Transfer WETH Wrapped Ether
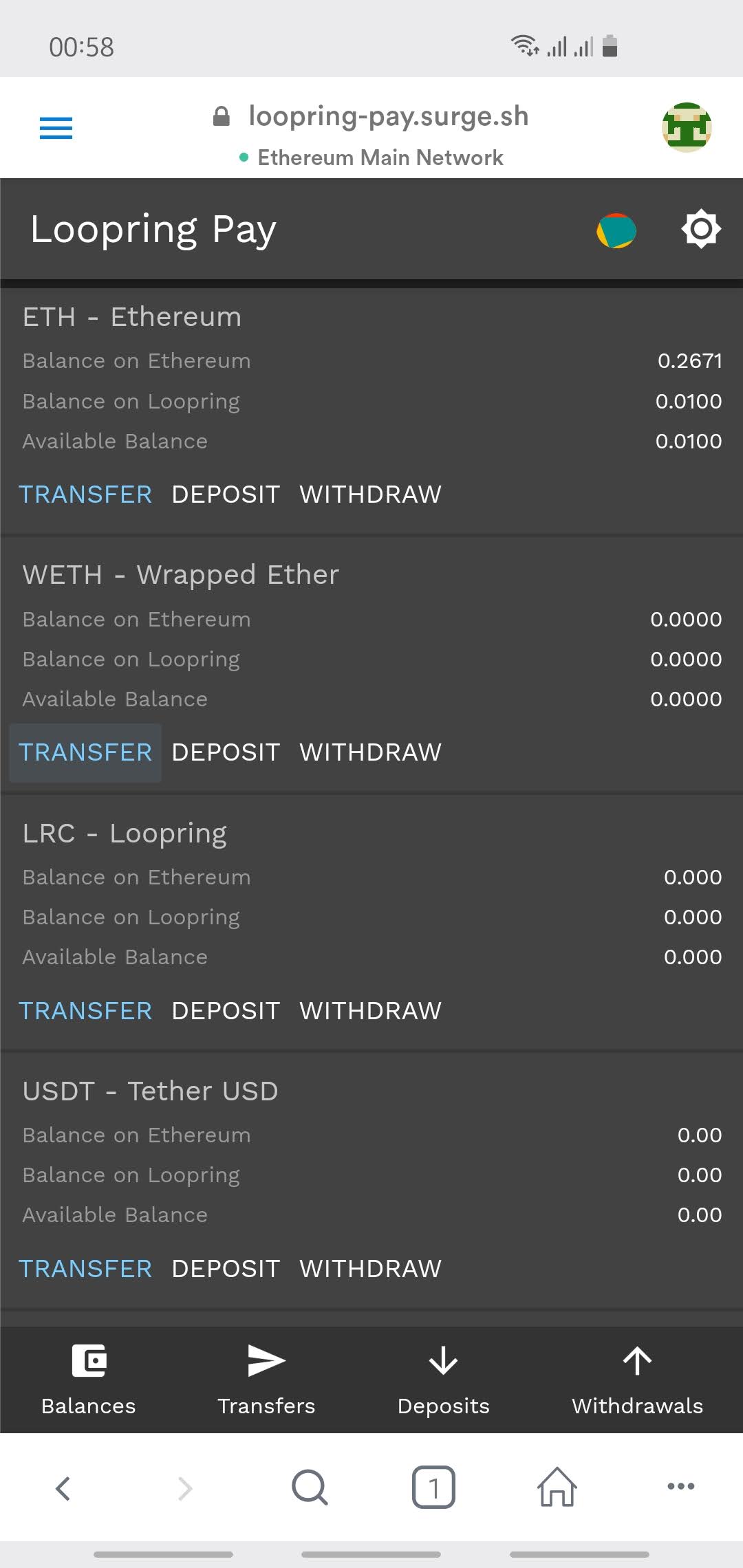 85,752
